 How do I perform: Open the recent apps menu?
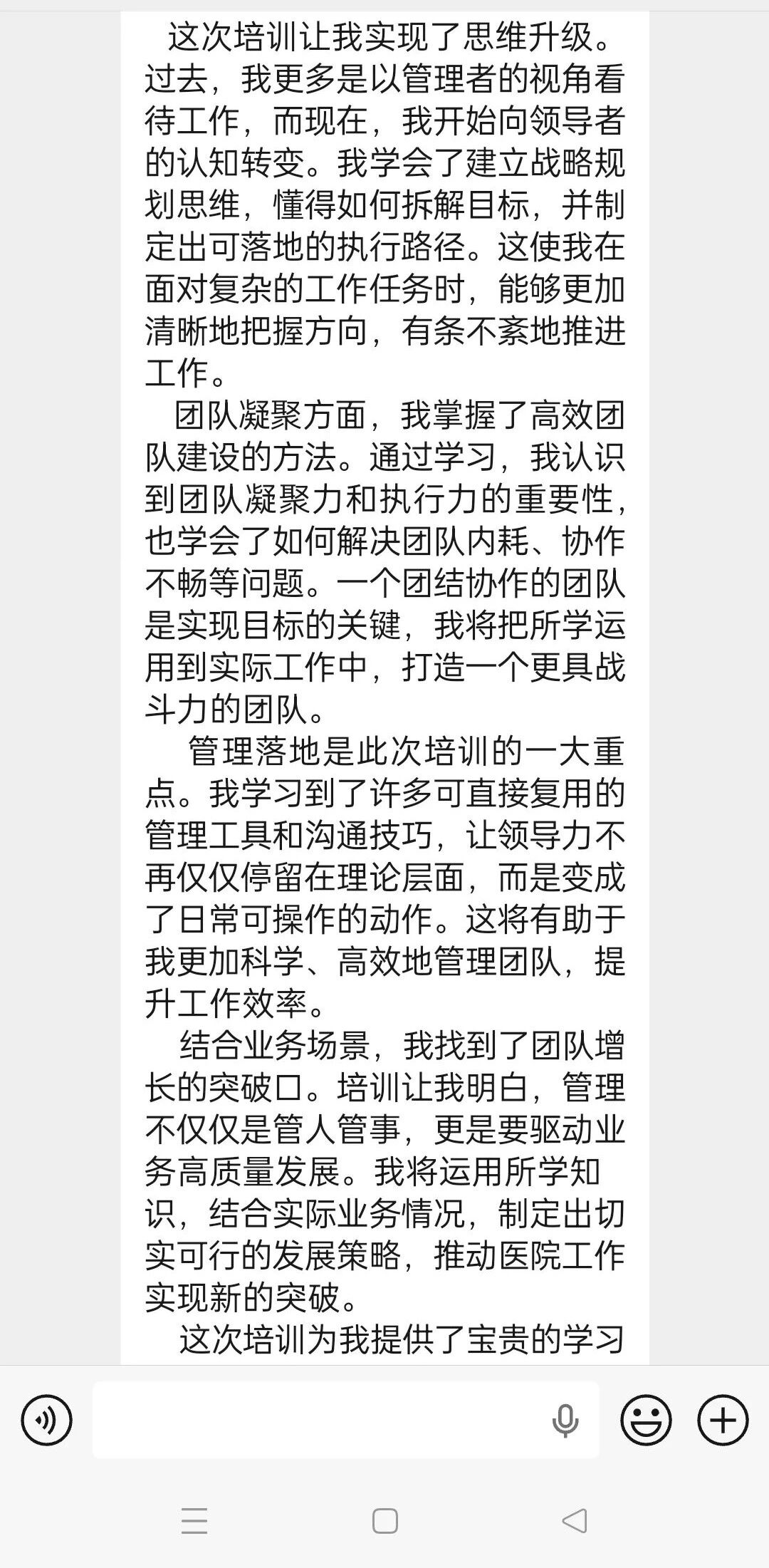coord(194,1521)
